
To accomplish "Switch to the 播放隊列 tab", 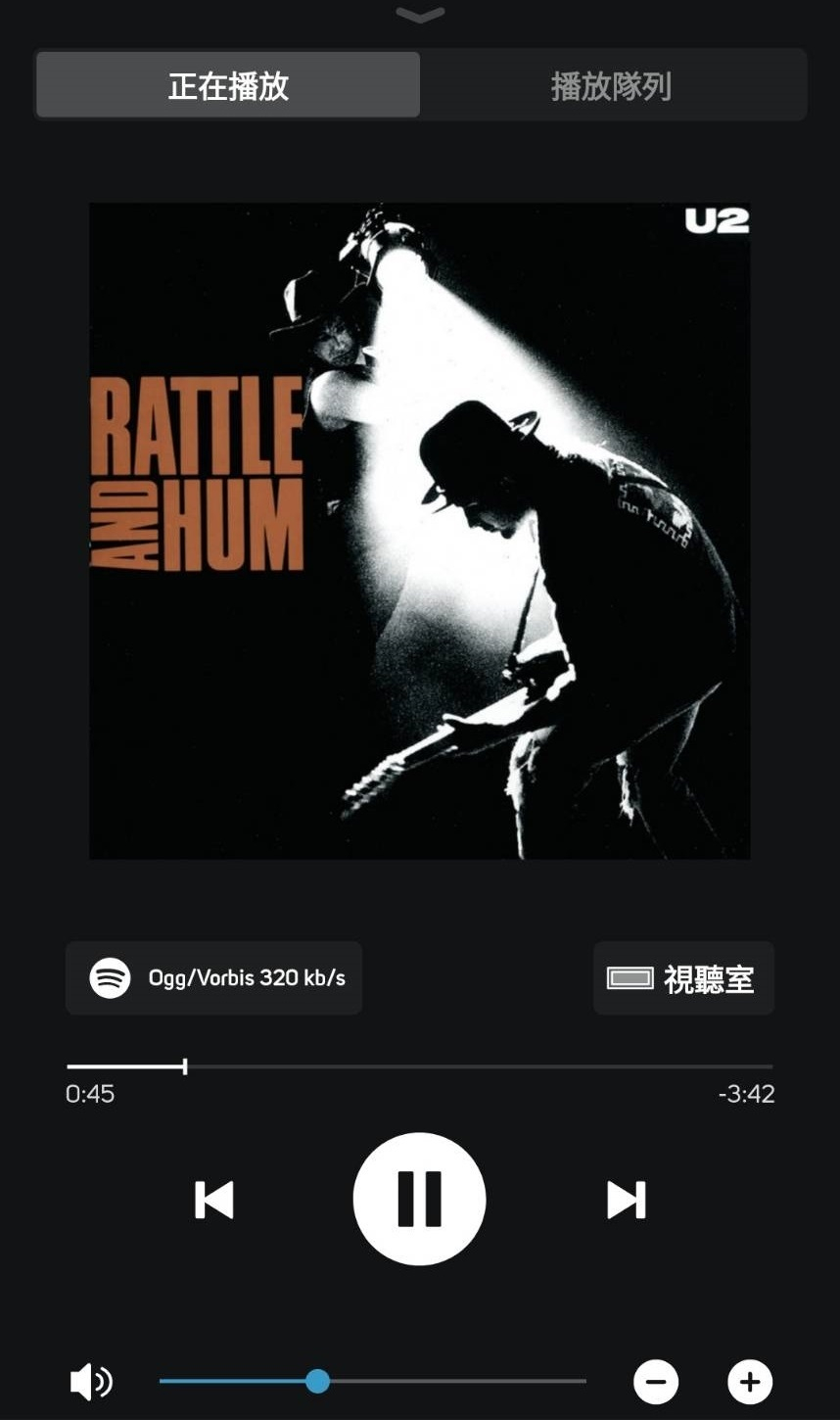I will pos(611,86).
